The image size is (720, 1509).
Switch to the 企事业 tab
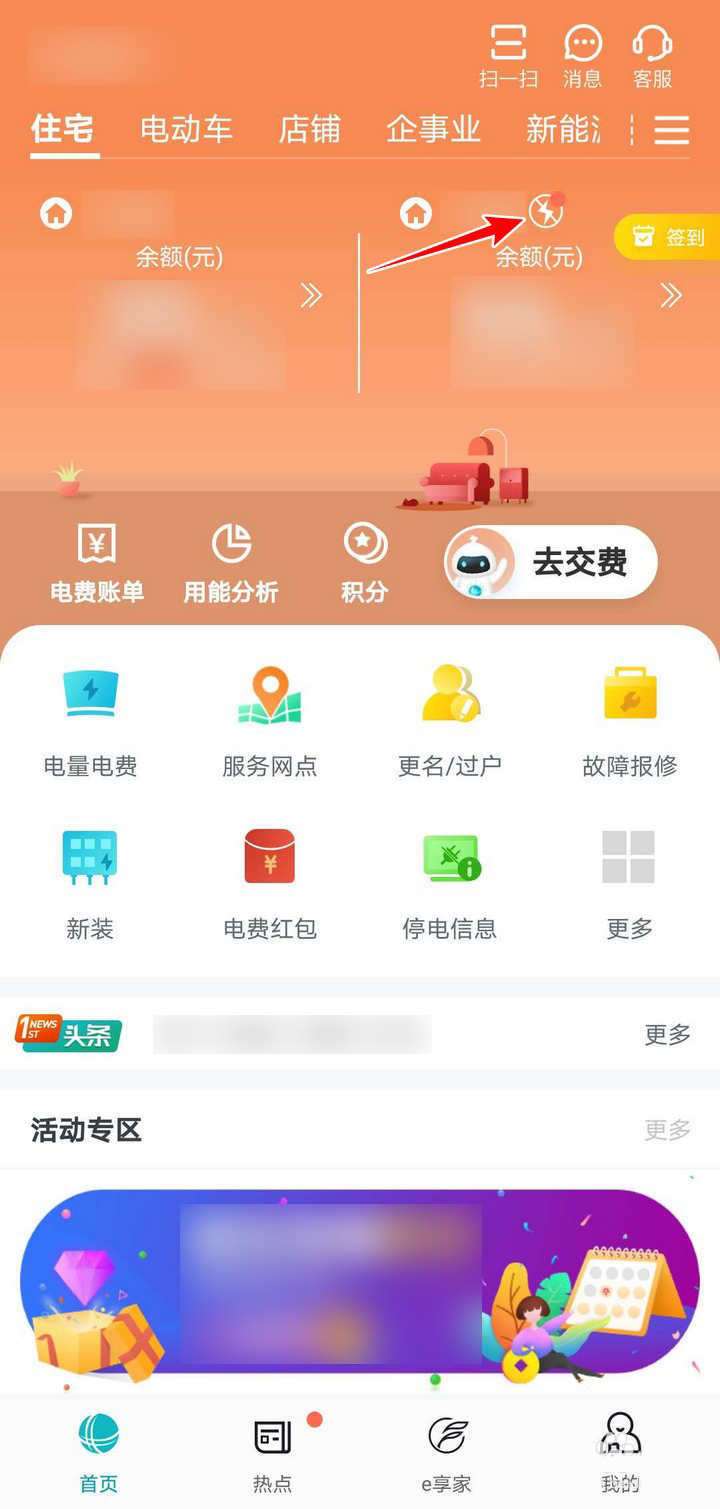coord(433,130)
